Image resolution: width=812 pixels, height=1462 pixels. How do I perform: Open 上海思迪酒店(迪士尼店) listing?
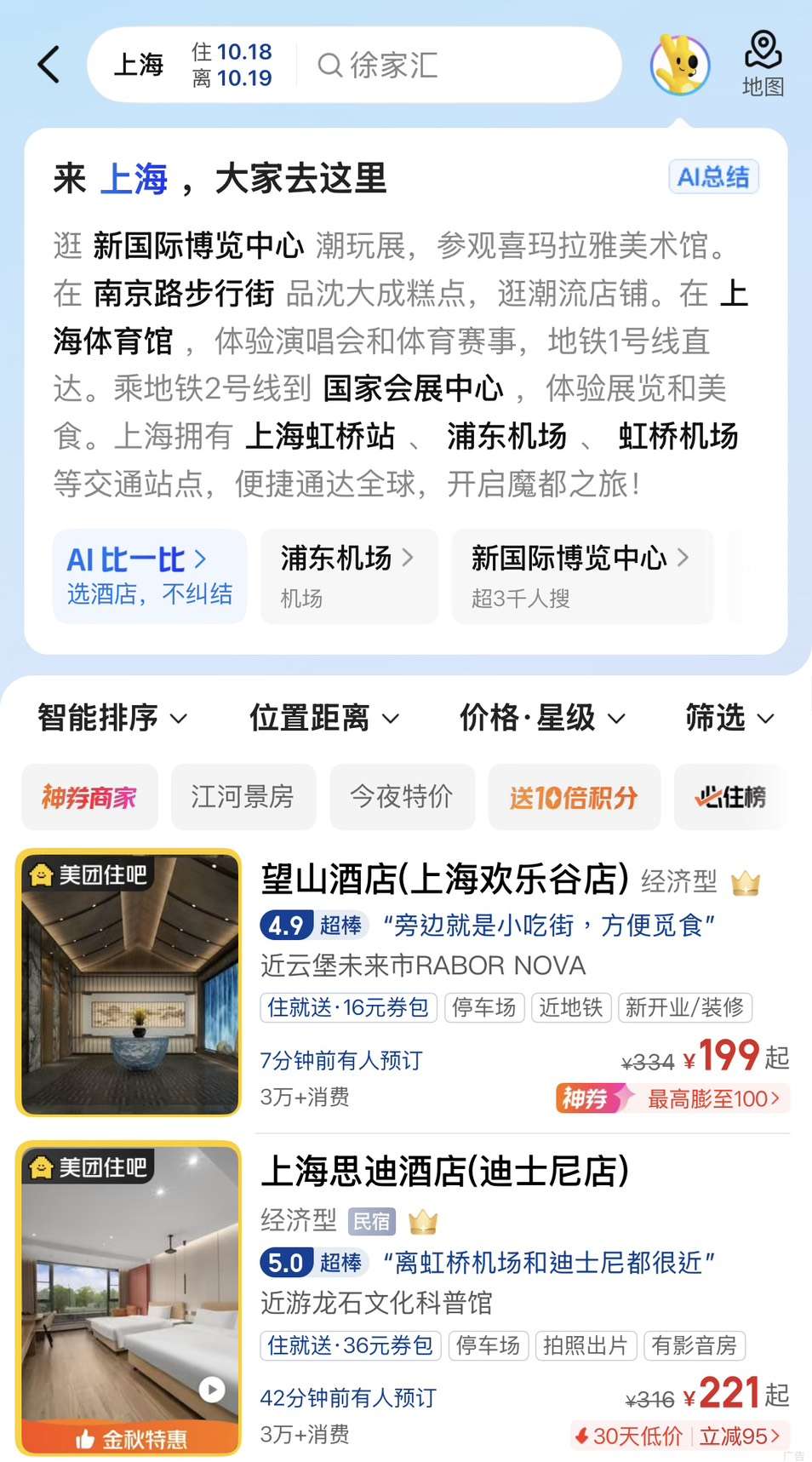pyautogui.click(x=445, y=1172)
